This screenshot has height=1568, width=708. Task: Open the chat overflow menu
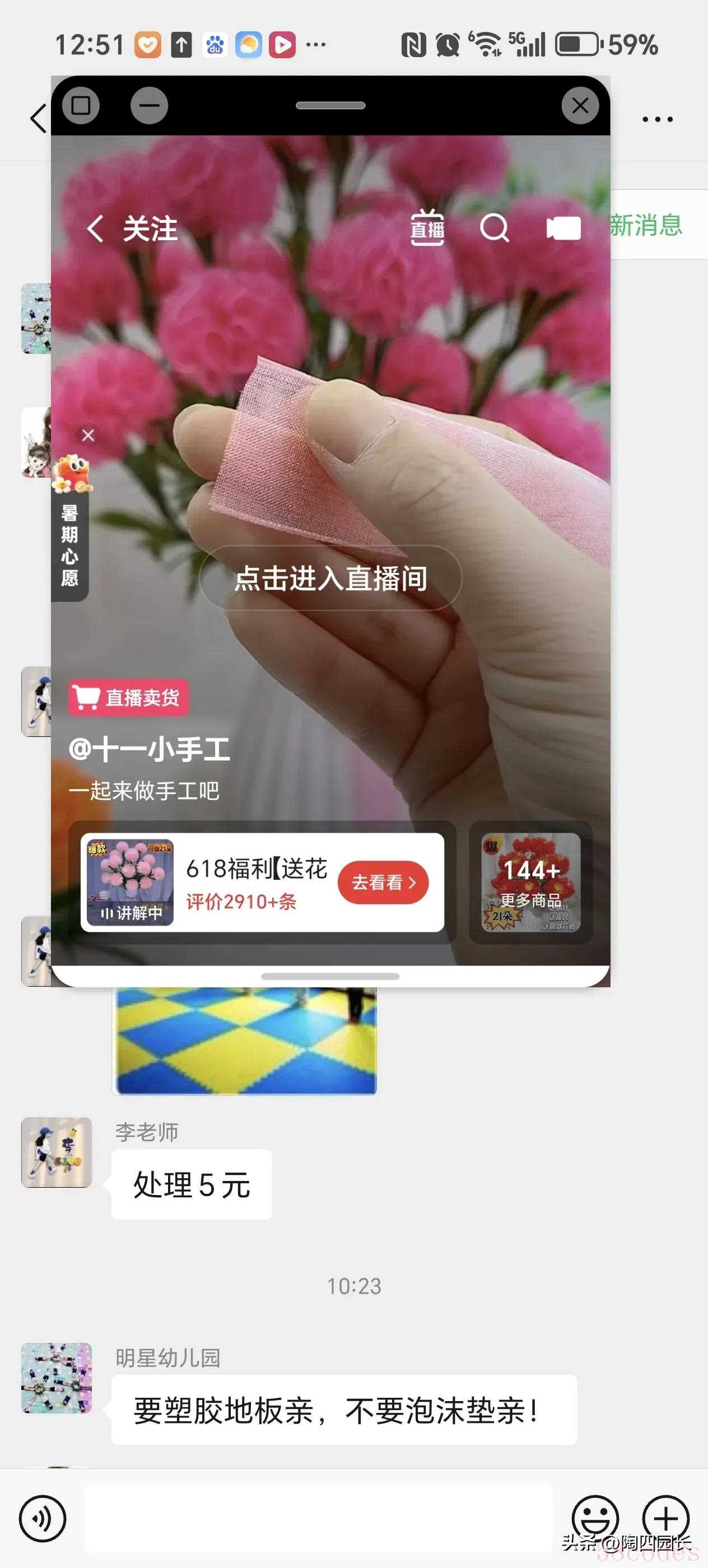pos(658,119)
